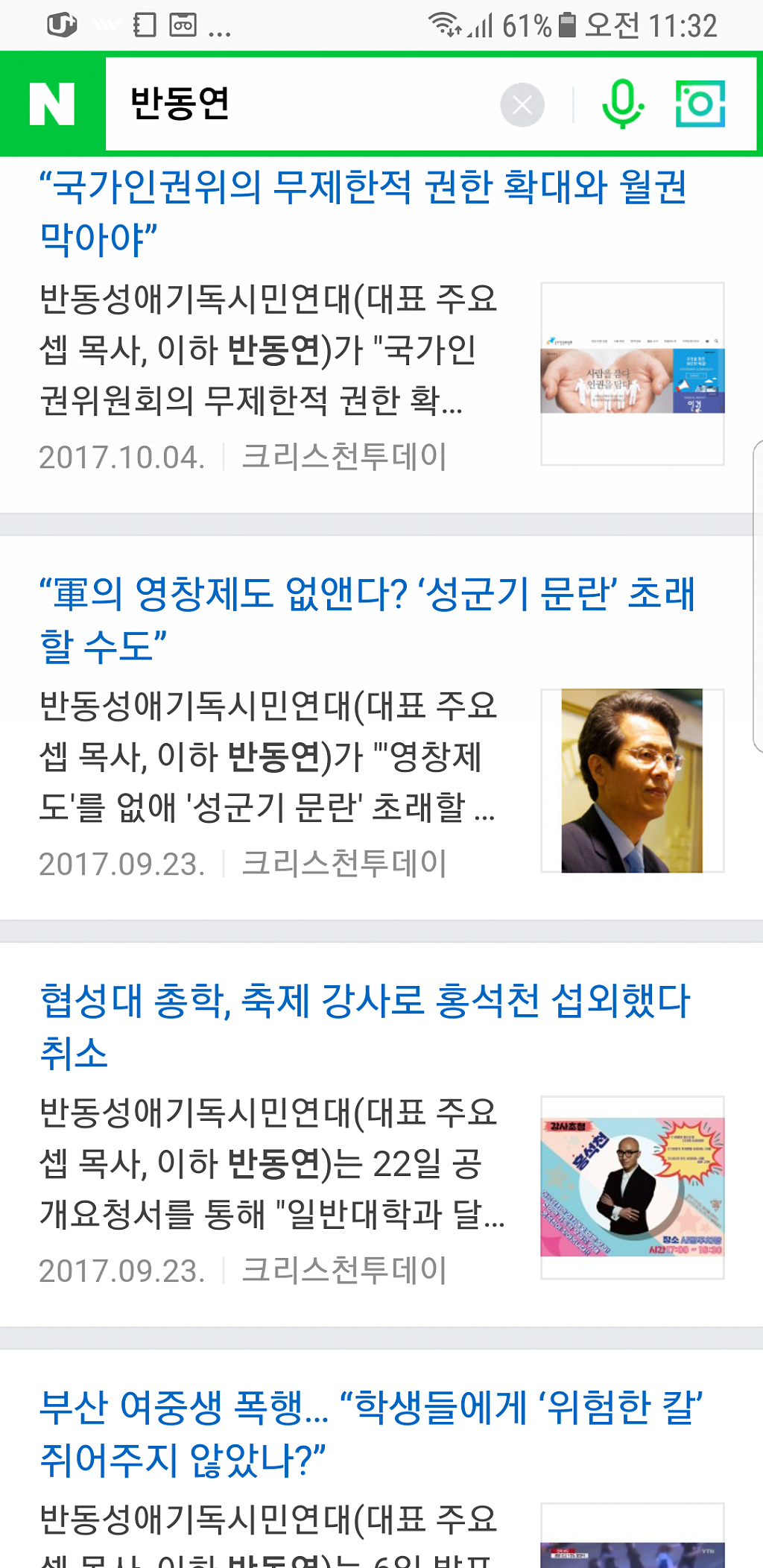Open the 홍석천 lecture poster thumbnail
The width and height of the screenshot is (763, 1568).
tap(632, 1187)
